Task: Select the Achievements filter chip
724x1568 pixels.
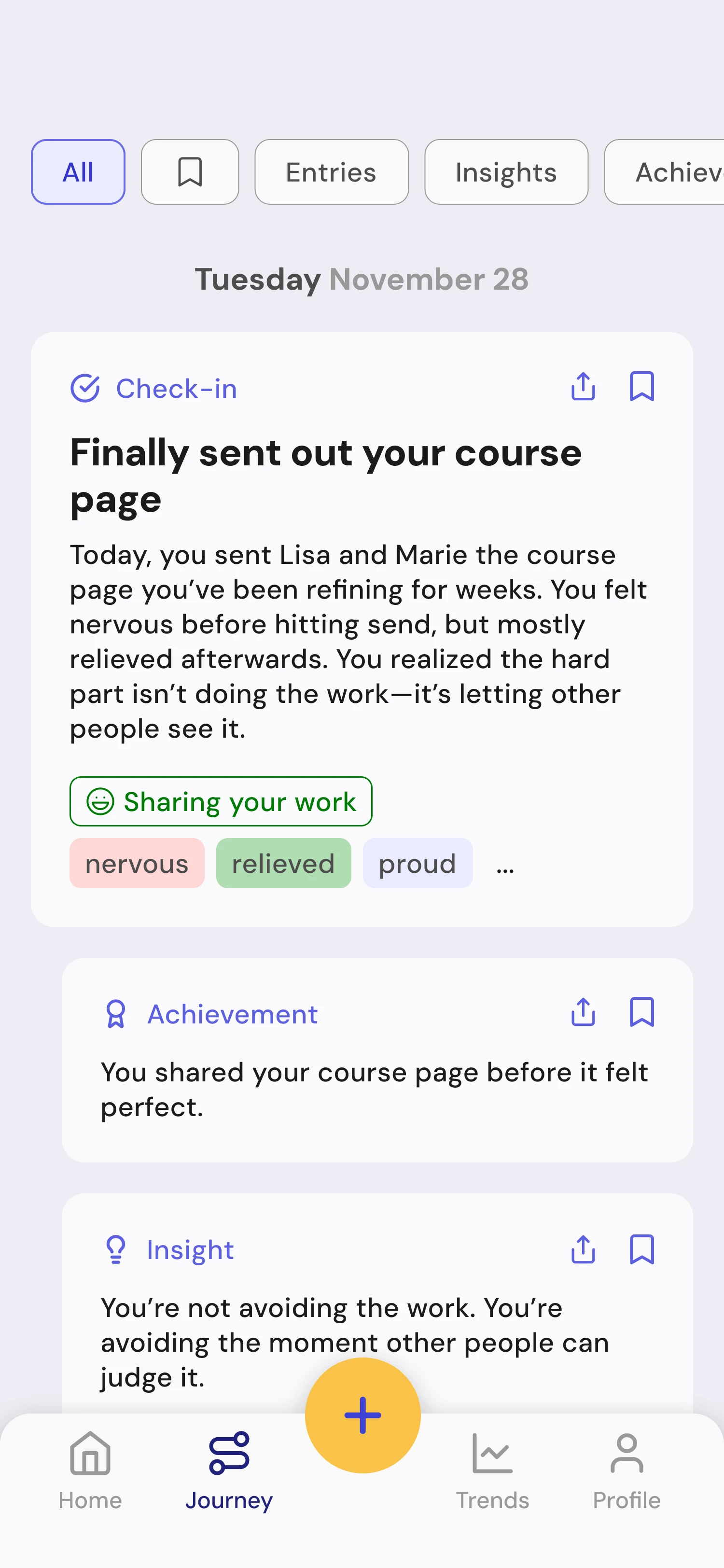Action: click(664, 172)
